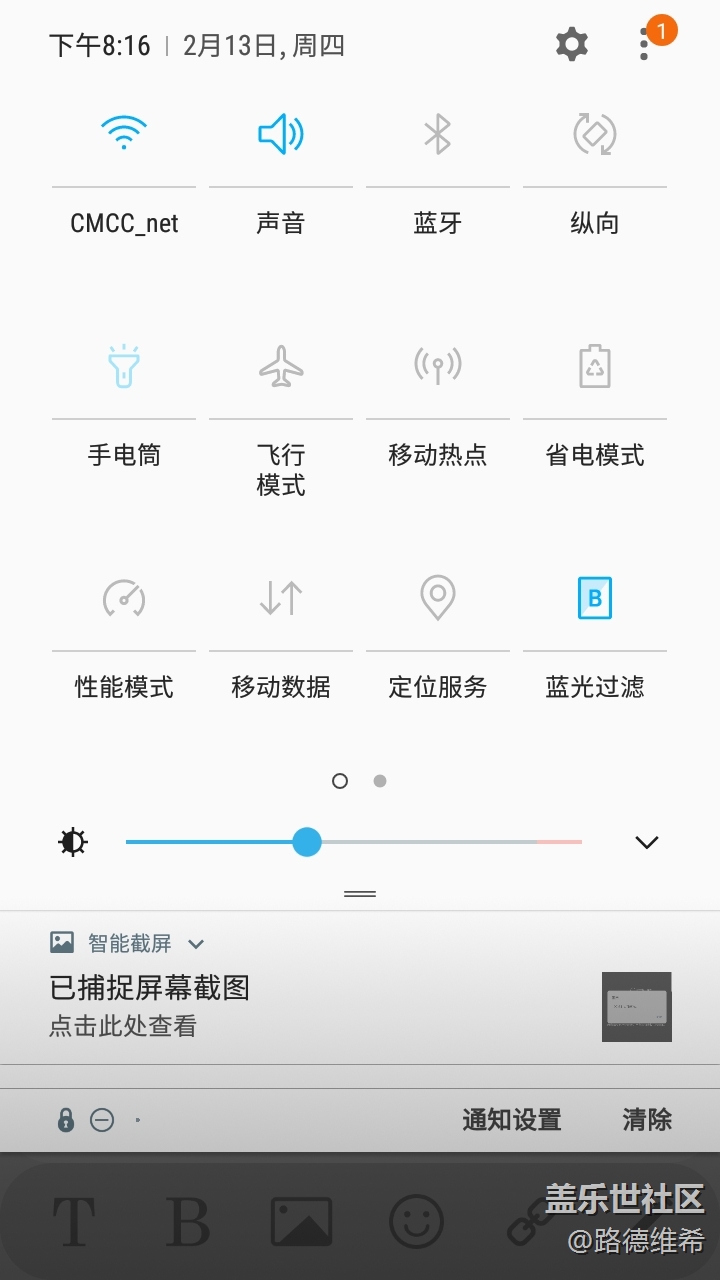Open the quick panel overflow menu
Image resolution: width=720 pixels, height=1280 pixels.
[x=645, y=45]
